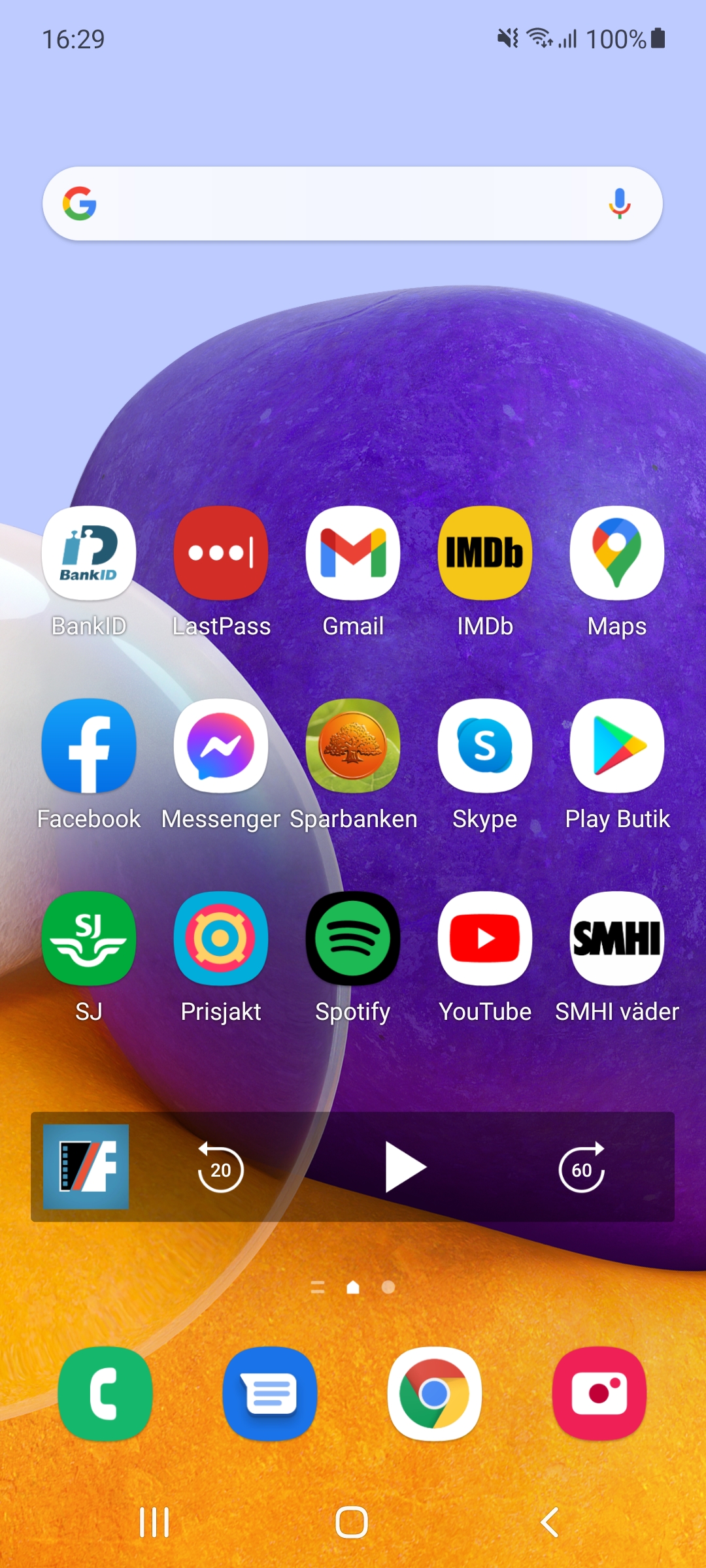Open Play Butik

point(617,745)
